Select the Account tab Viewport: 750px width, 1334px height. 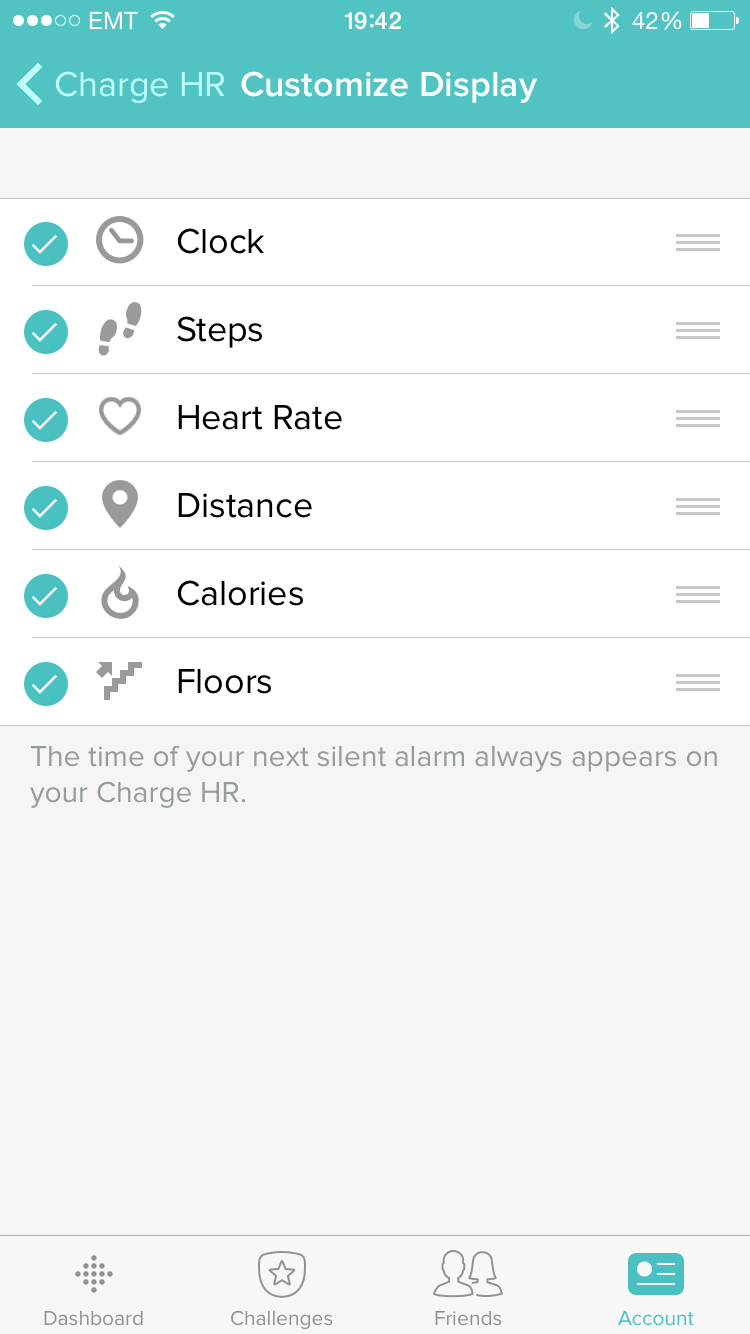click(656, 1288)
